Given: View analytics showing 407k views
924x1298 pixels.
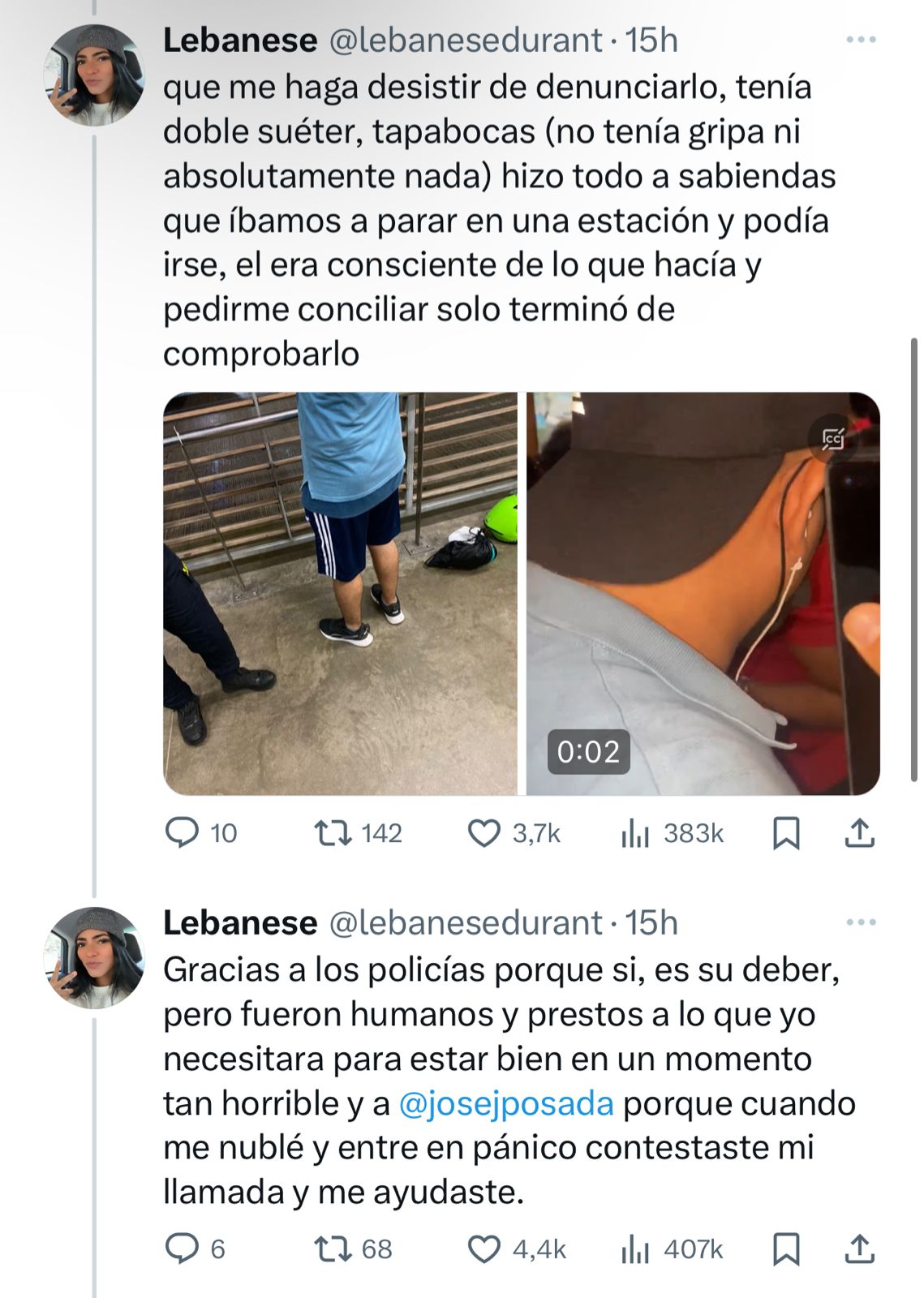Looking at the screenshot, I should [x=635, y=1249].
